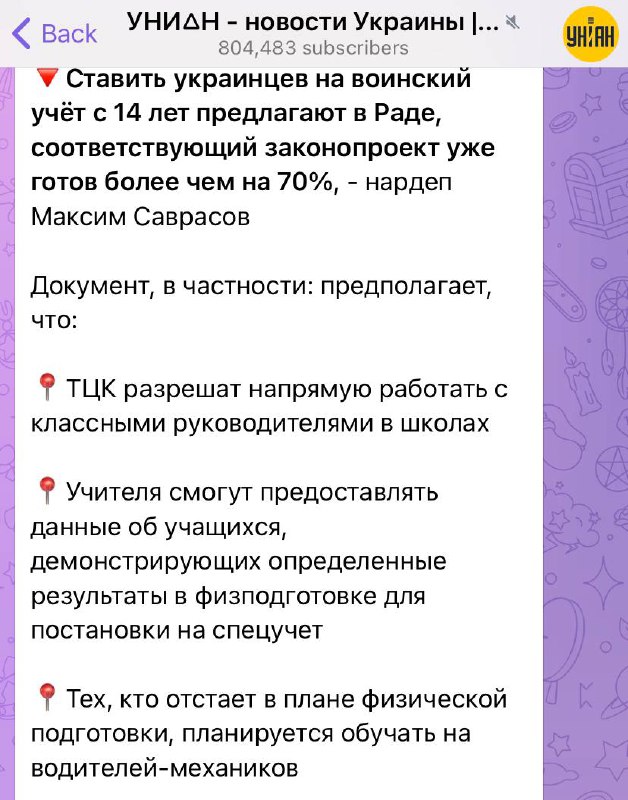Viewport: 628px width, 800px height.
Task: Open the УНИАН channel info header
Action: pos(315,33)
